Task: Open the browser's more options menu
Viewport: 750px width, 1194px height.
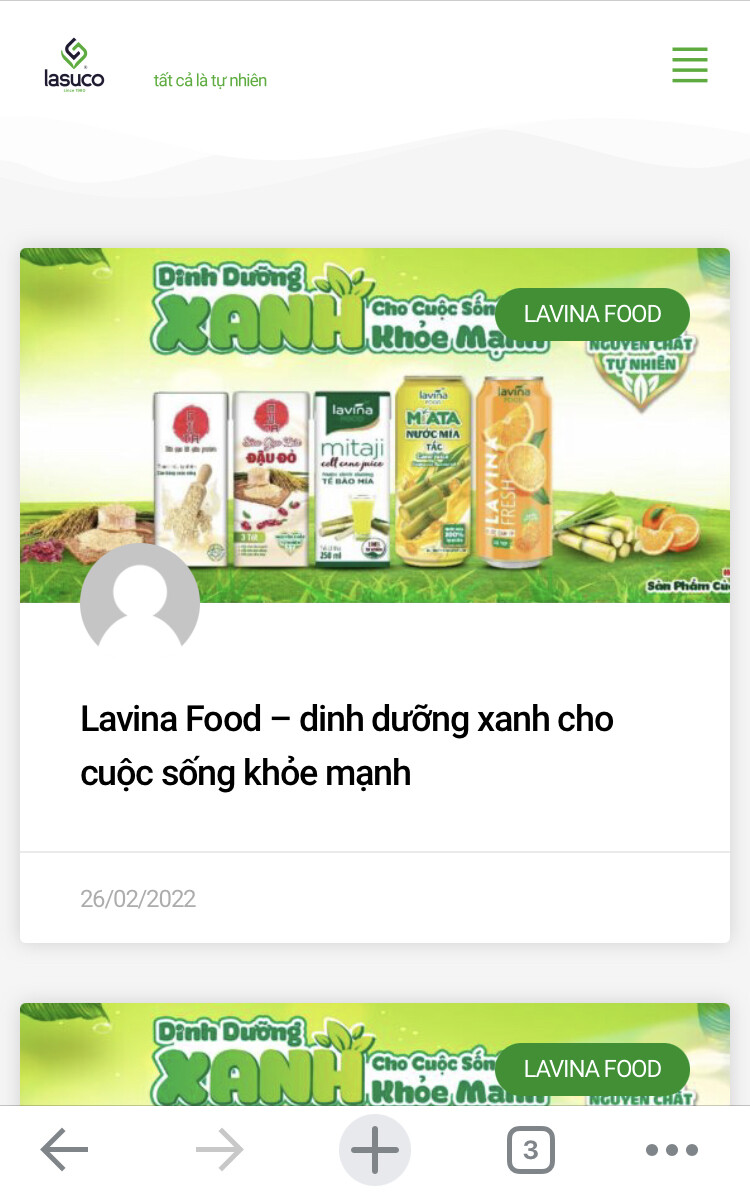Action: [x=672, y=1150]
